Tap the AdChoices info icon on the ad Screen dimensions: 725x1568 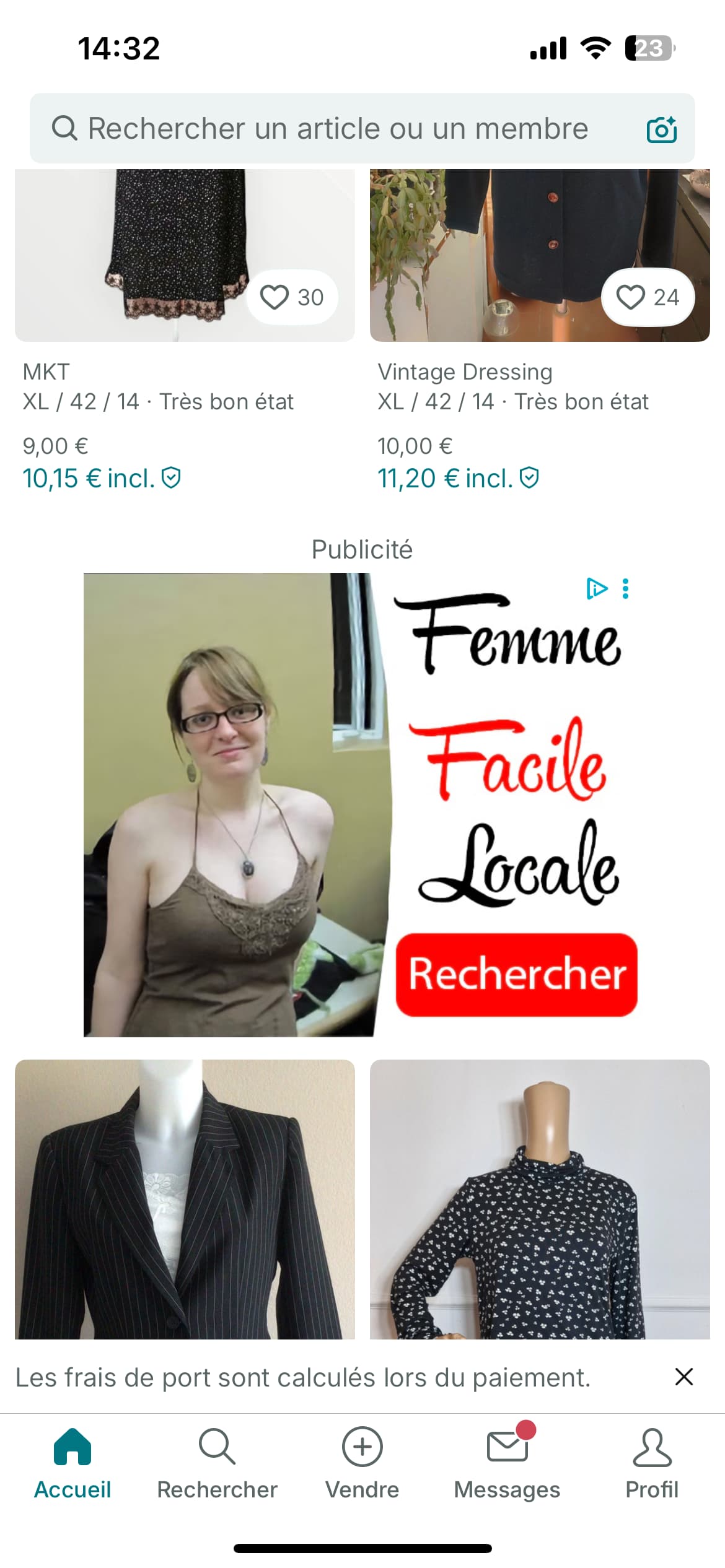(597, 588)
